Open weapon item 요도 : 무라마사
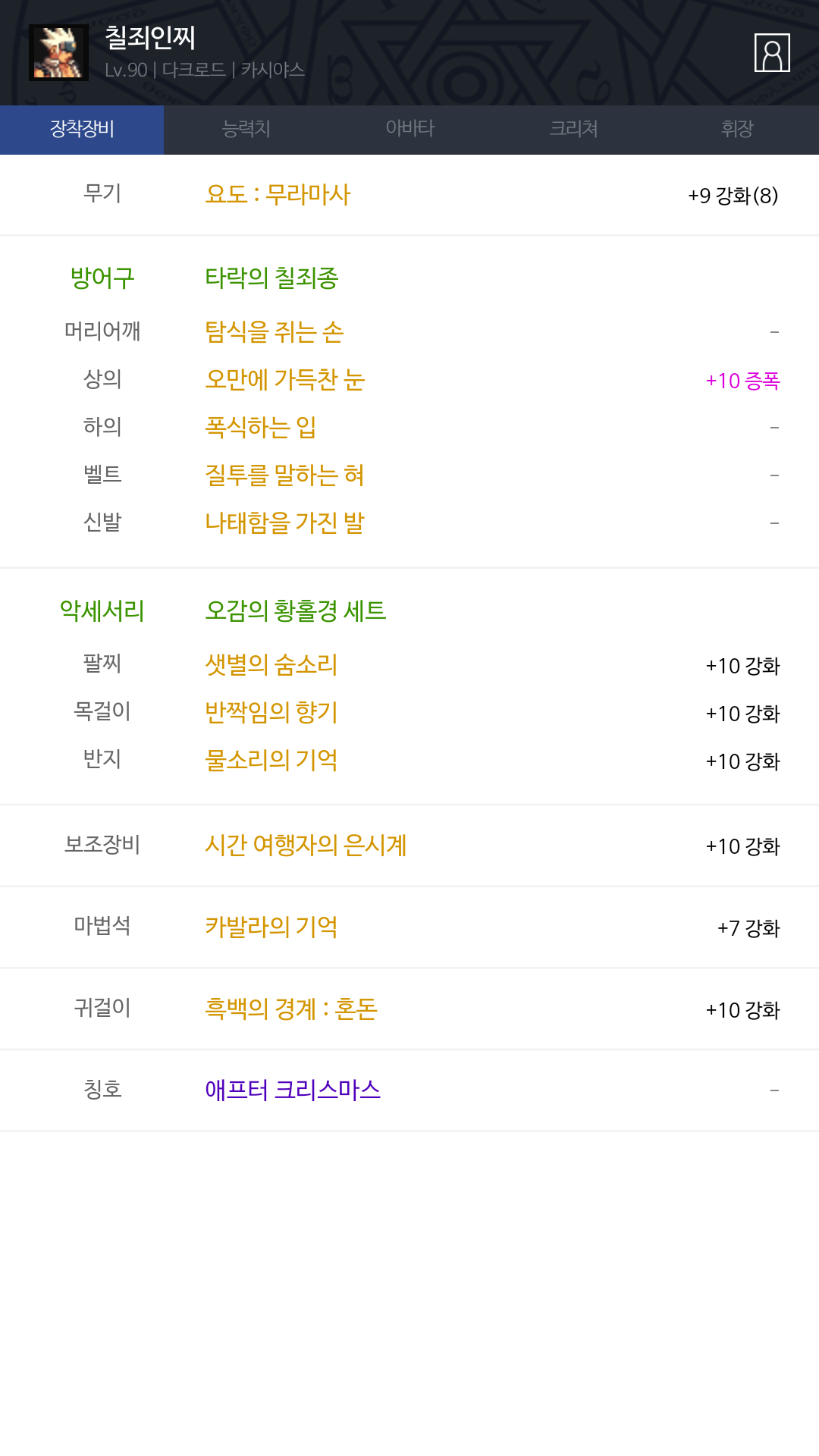This screenshot has height=1456, width=819. [x=278, y=195]
